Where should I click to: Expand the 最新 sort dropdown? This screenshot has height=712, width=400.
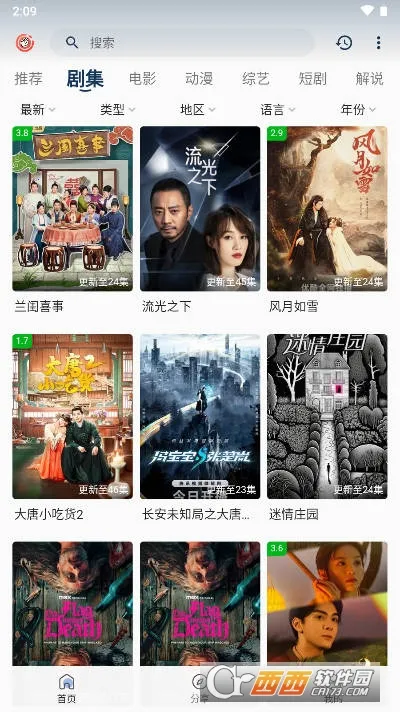coord(38,109)
